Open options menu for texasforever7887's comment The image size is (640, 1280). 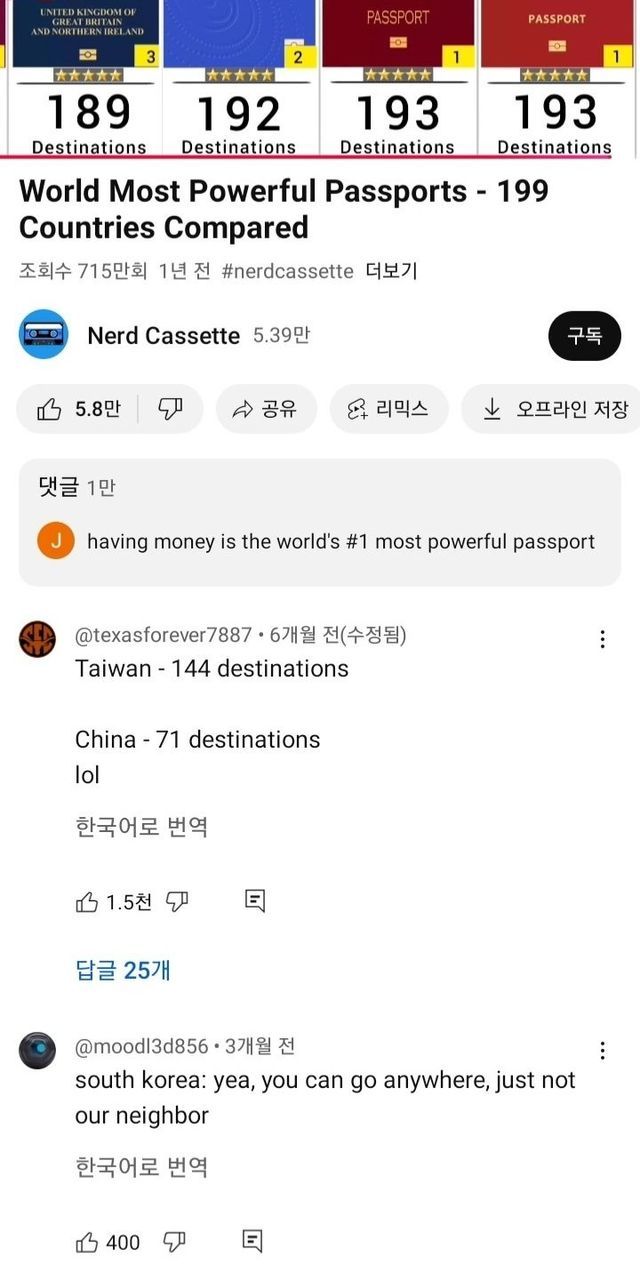click(602, 639)
